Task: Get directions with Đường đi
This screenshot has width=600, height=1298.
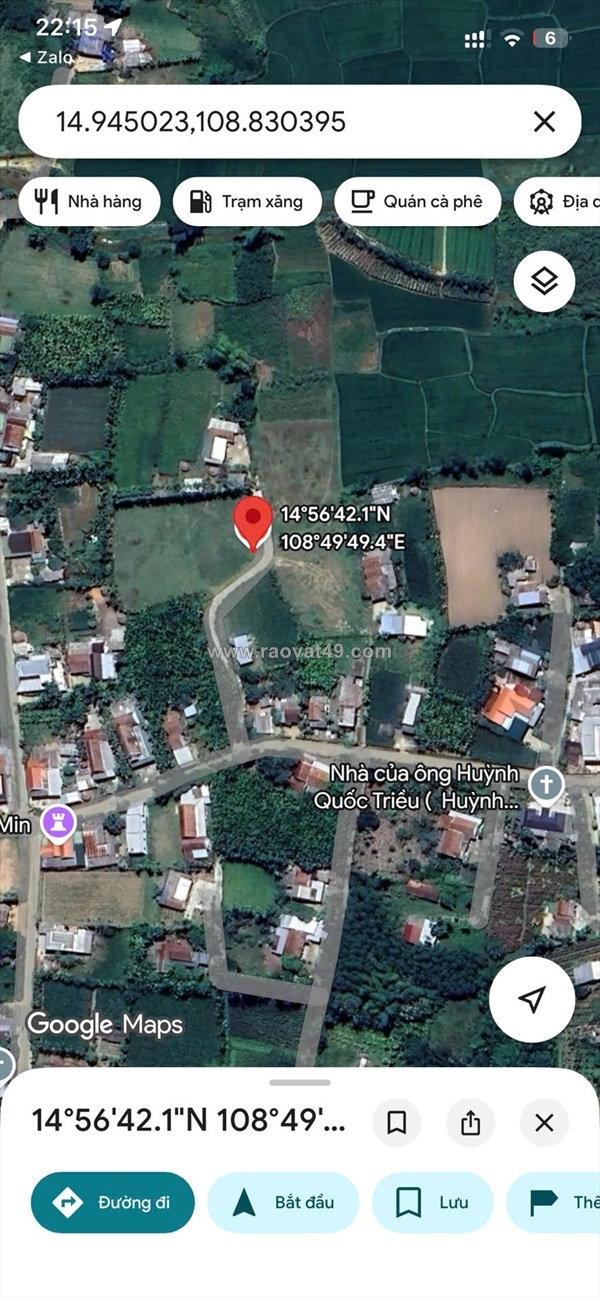Action: [x=112, y=1202]
